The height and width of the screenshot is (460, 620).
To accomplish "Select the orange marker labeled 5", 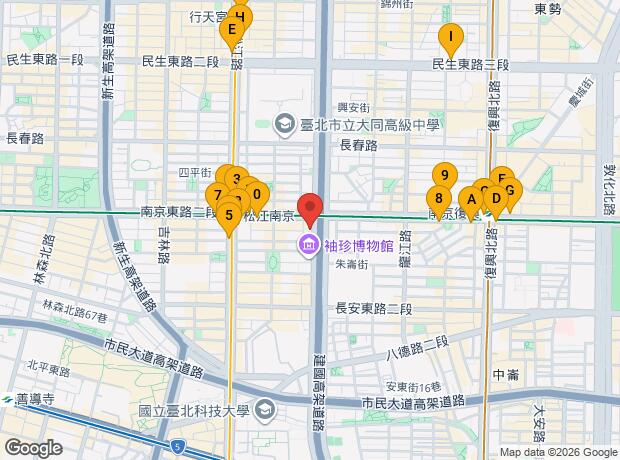I will pyautogui.click(x=229, y=214).
